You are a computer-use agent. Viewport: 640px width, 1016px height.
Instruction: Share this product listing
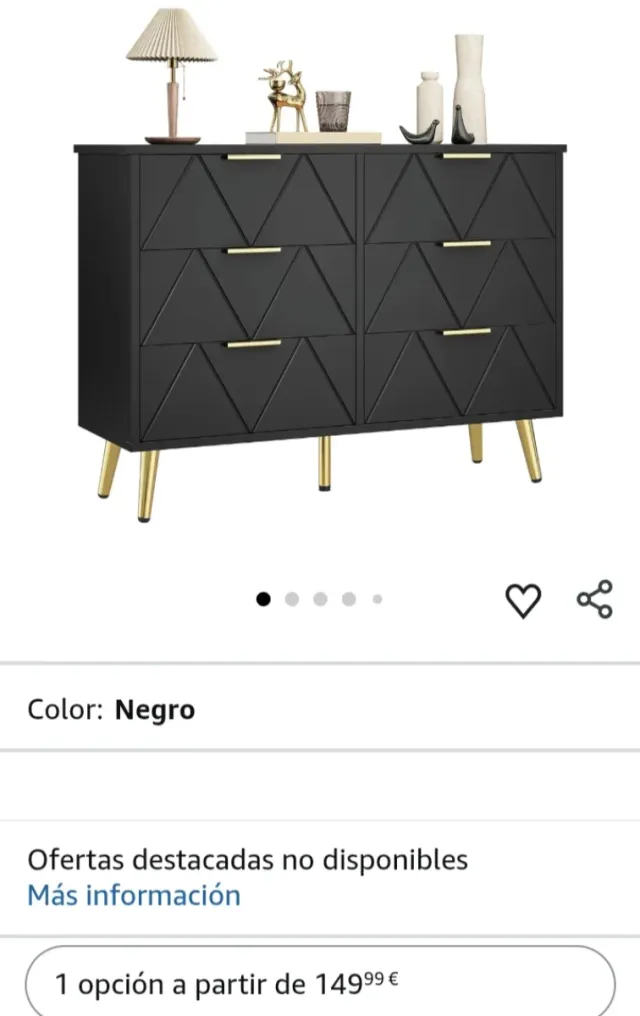pyautogui.click(x=594, y=599)
